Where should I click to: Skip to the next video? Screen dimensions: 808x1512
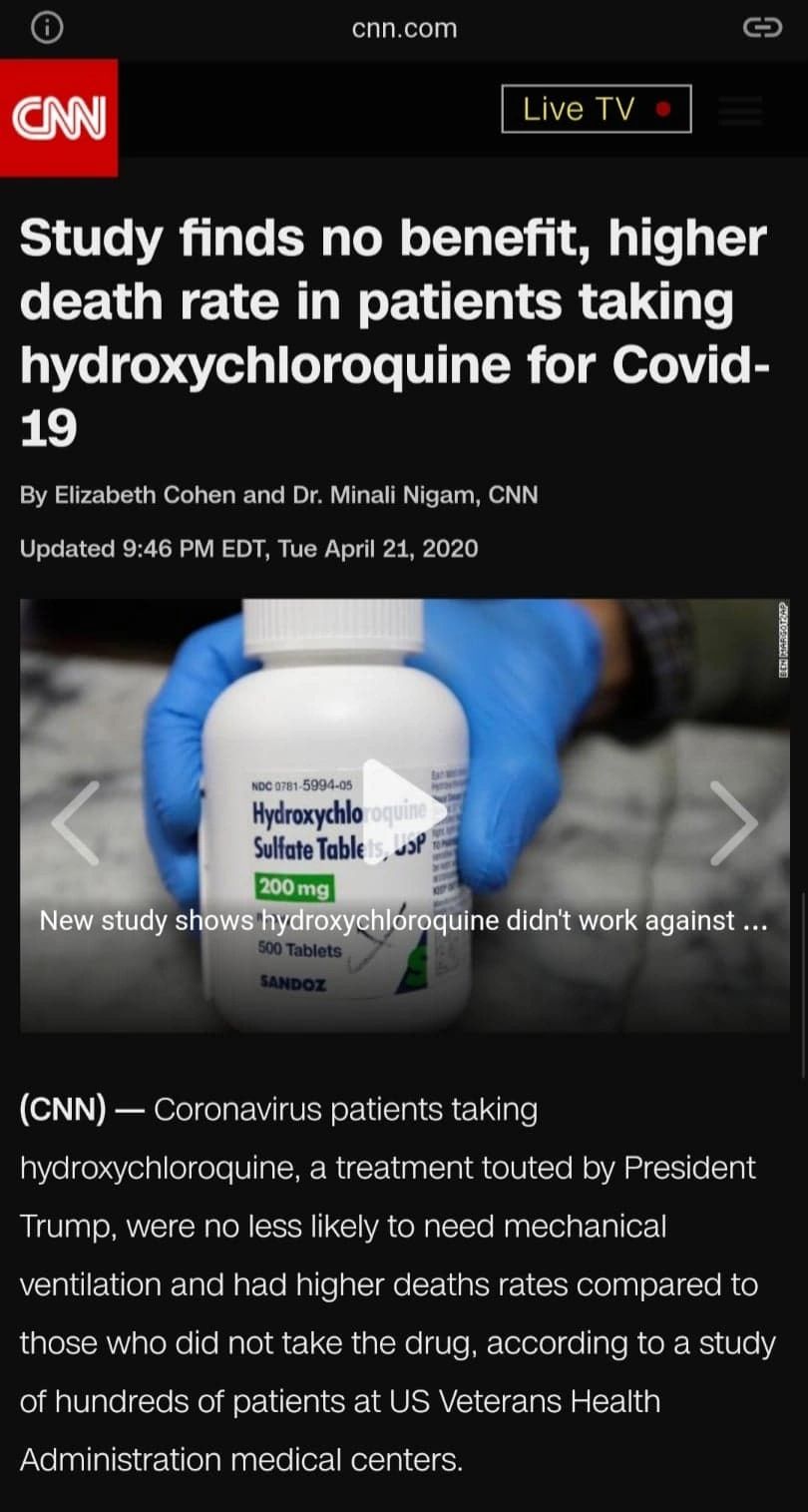tap(733, 822)
